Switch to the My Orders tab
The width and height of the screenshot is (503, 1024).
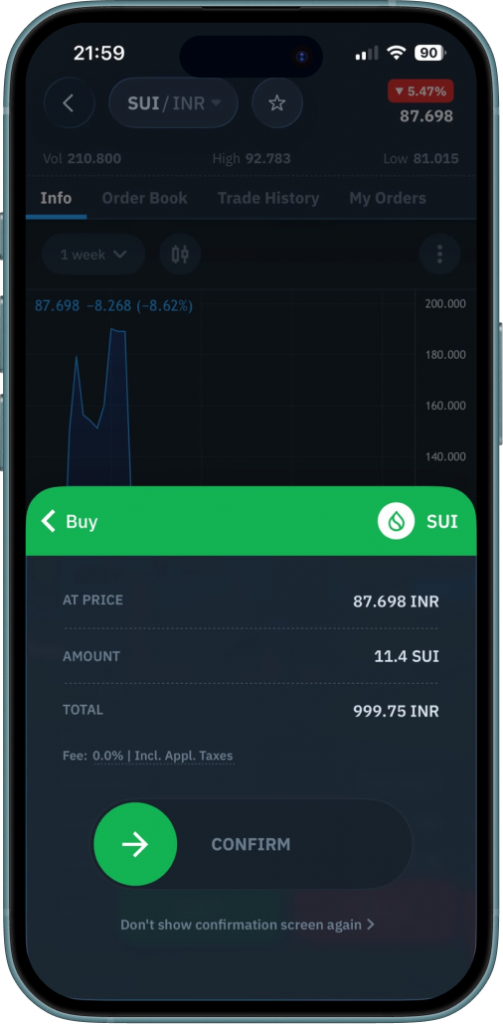tap(387, 198)
